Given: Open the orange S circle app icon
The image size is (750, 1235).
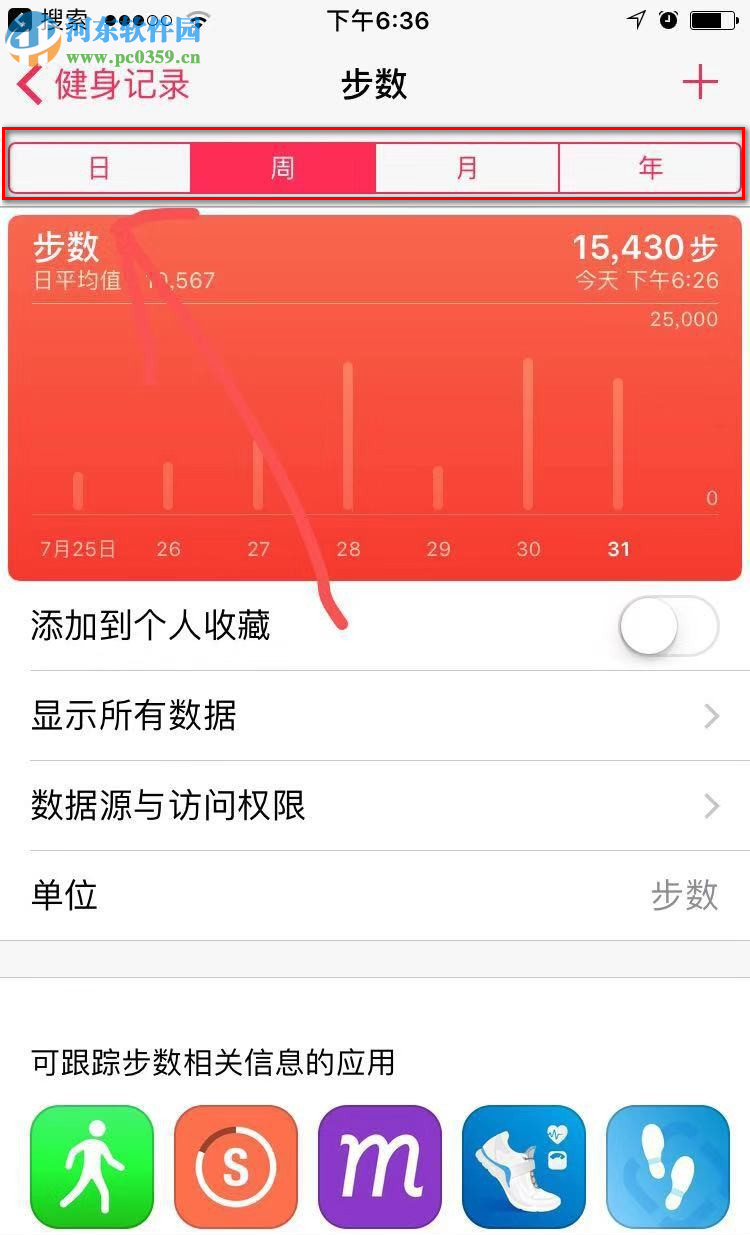Looking at the screenshot, I should pos(236,1167).
